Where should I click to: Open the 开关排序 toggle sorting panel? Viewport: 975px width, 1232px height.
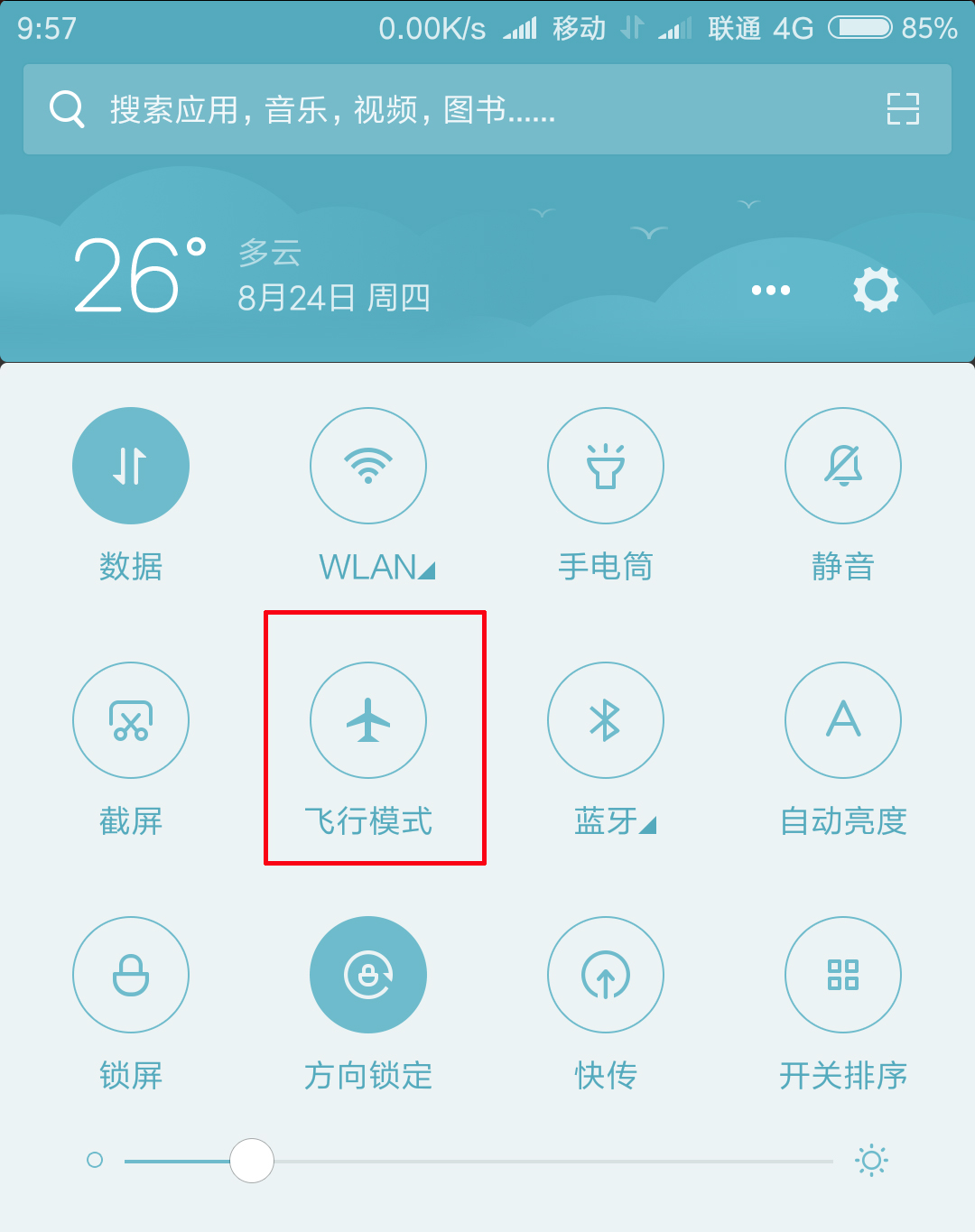(843, 975)
